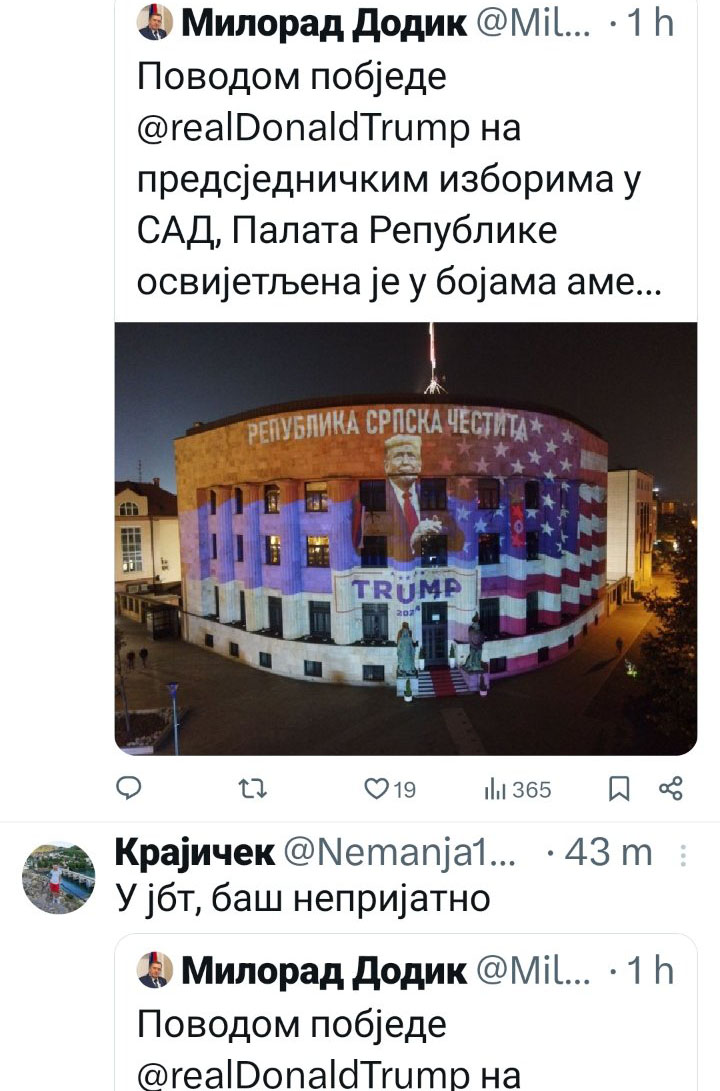Reply to the quote tweet by Крајичек
Screen dimensions: 720x1091
[130, 789]
